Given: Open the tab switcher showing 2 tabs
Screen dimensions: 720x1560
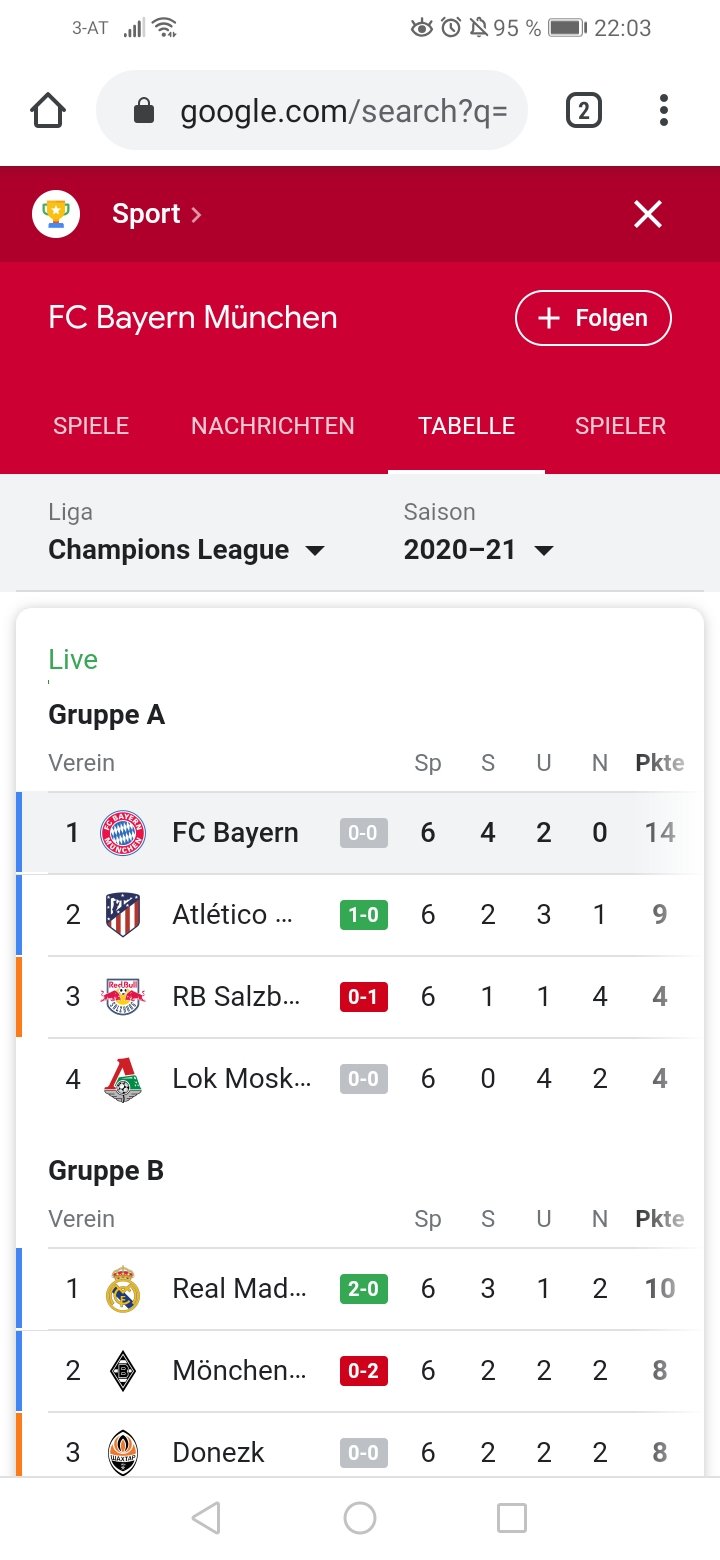Looking at the screenshot, I should (584, 110).
